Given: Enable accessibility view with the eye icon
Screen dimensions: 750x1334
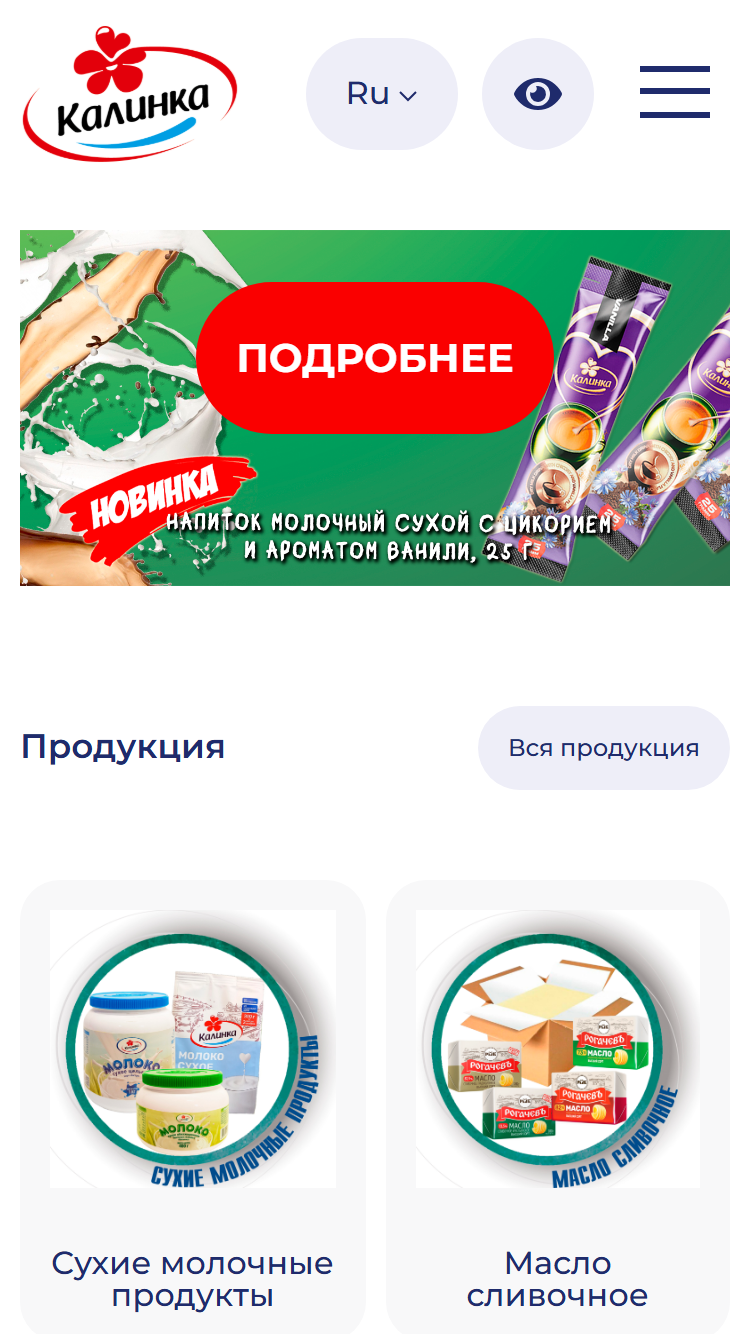Looking at the screenshot, I should [538, 94].
